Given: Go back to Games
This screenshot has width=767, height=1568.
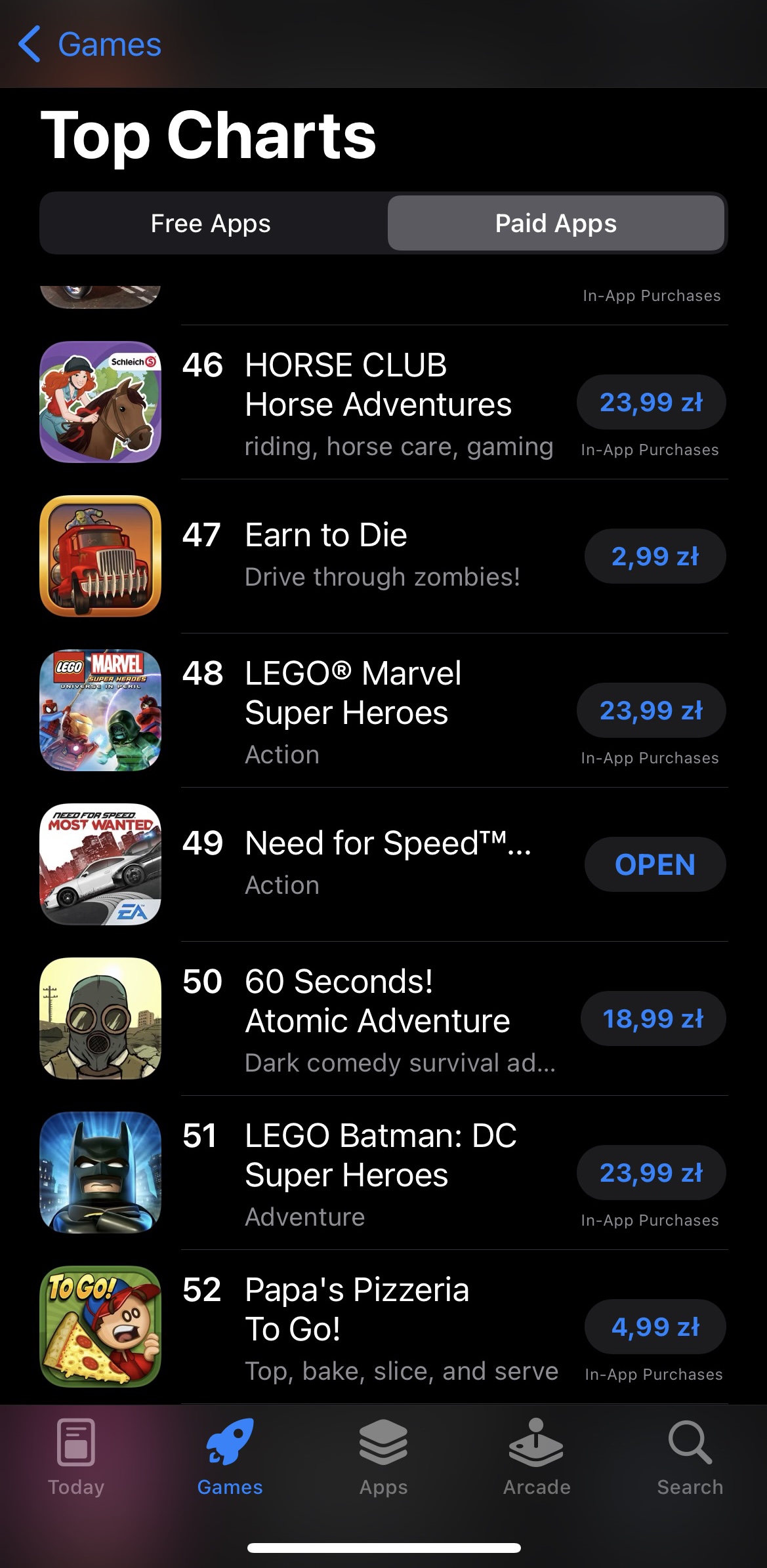Looking at the screenshot, I should (90, 45).
